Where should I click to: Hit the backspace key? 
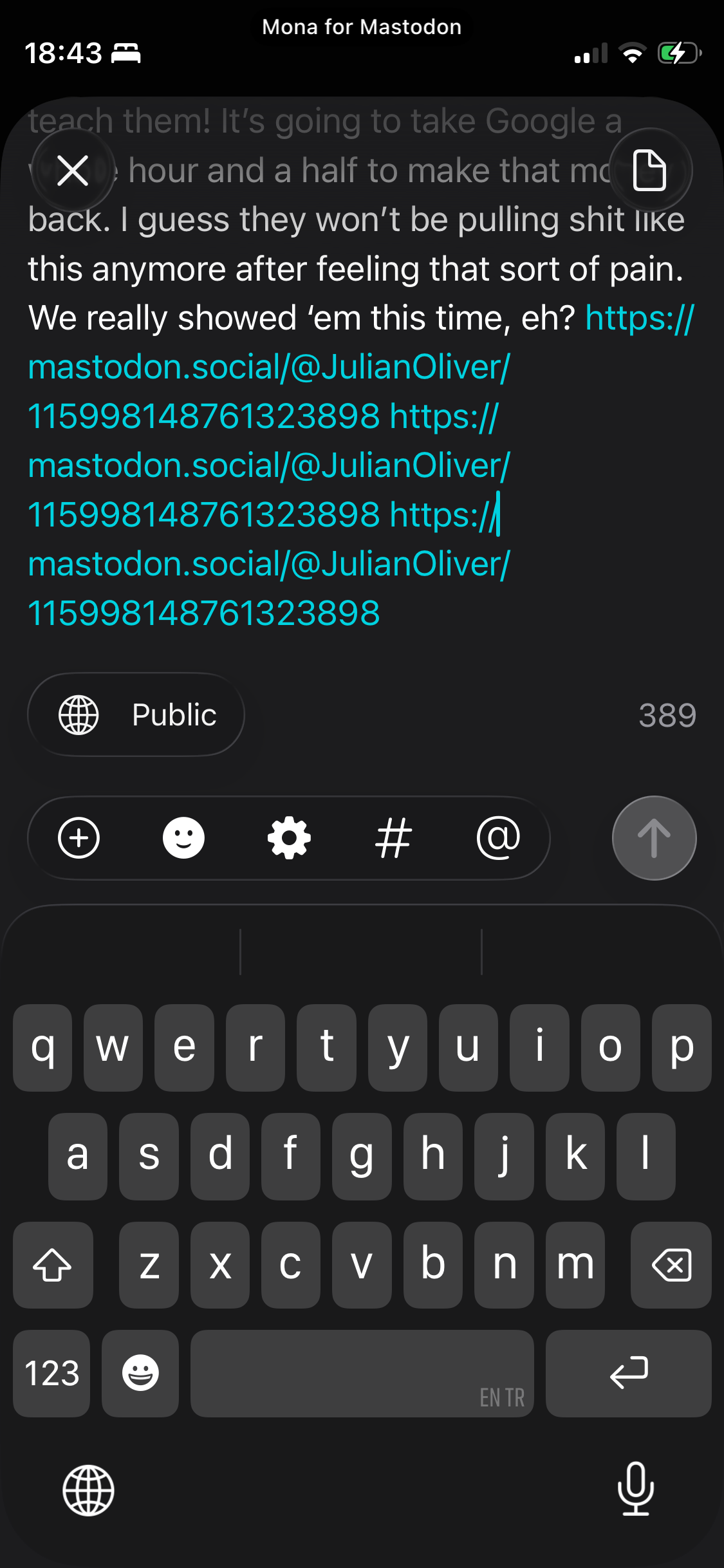tap(671, 1265)
